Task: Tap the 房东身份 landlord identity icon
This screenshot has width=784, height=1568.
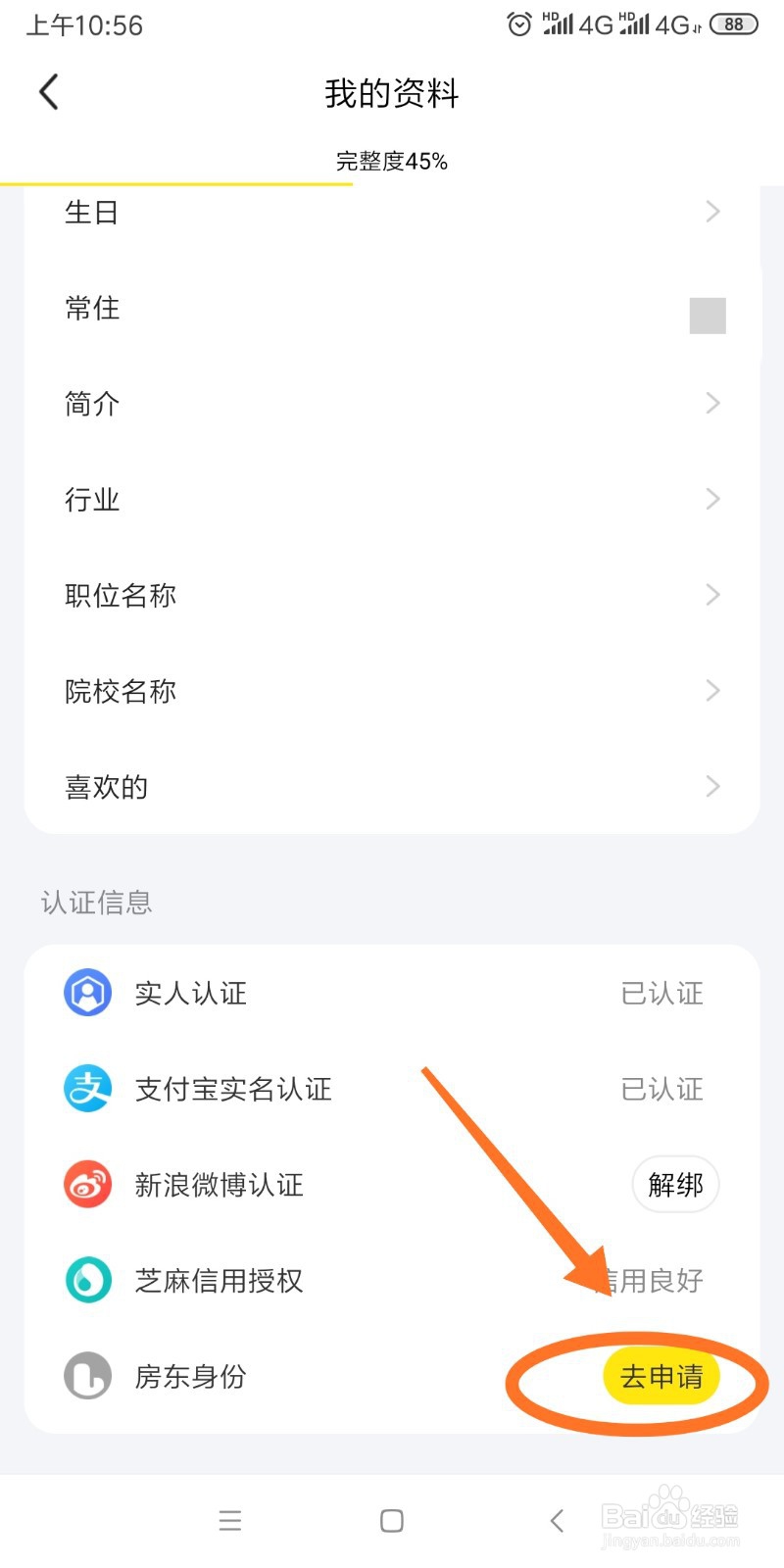Action: click(87, 1376)
